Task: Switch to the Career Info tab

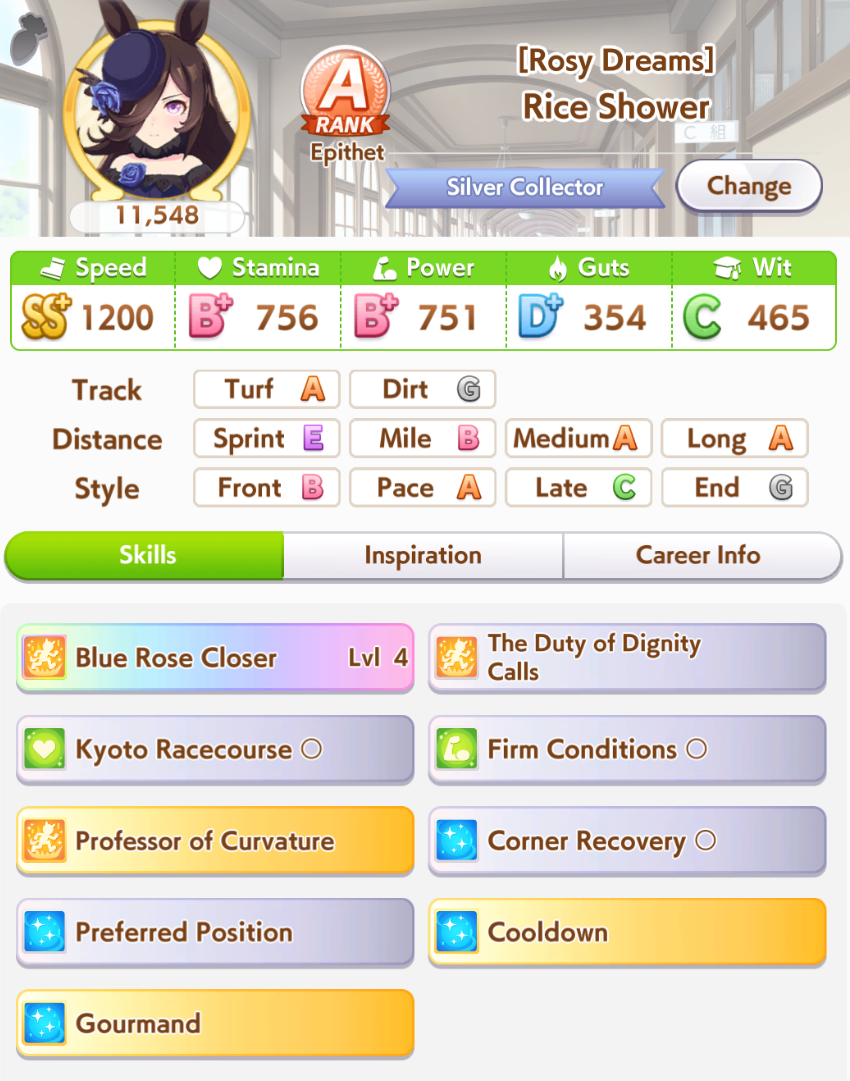Action: [700, 556]
